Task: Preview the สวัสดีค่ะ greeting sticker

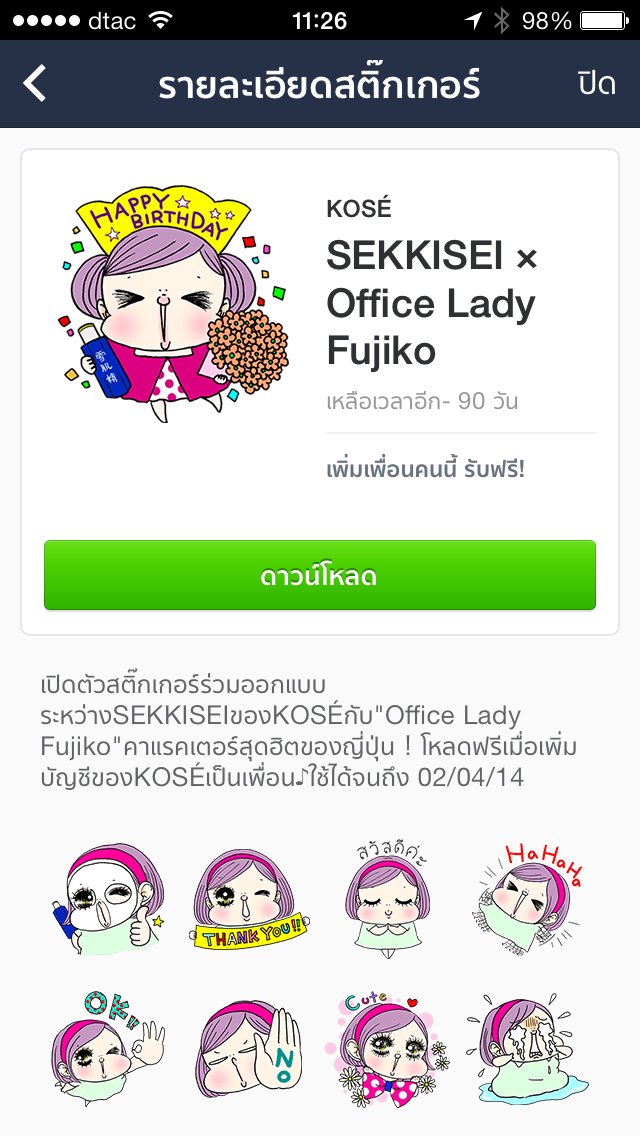Action: point(389,892)
